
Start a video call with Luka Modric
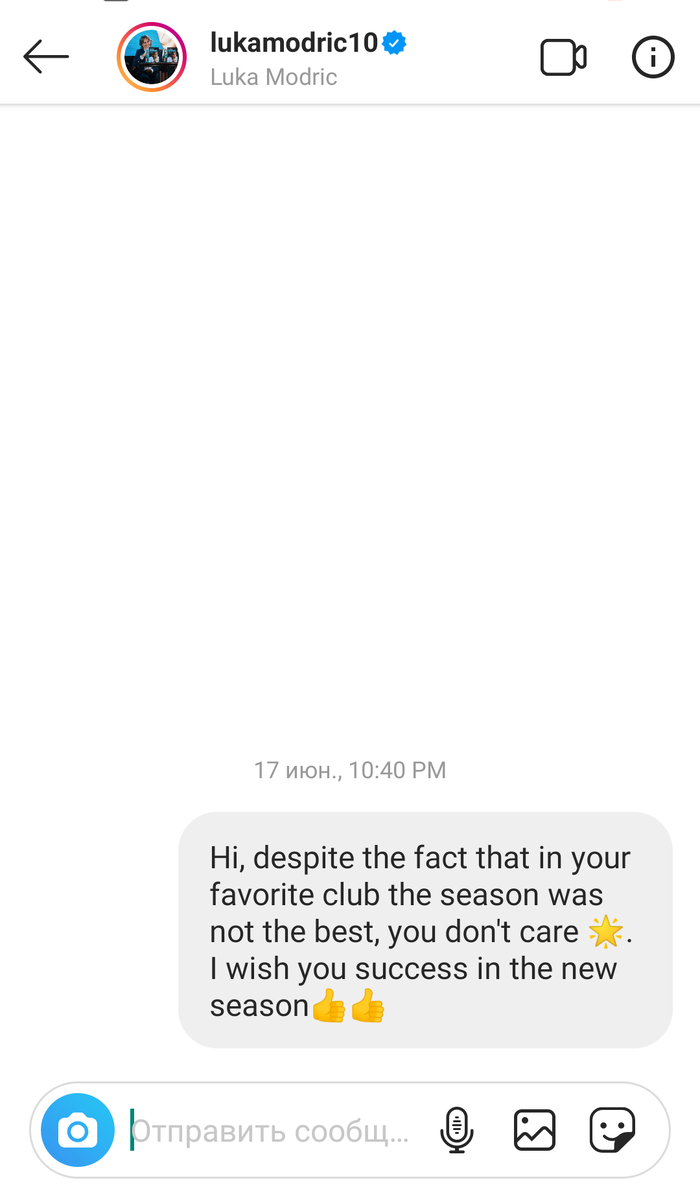(563, 58)
